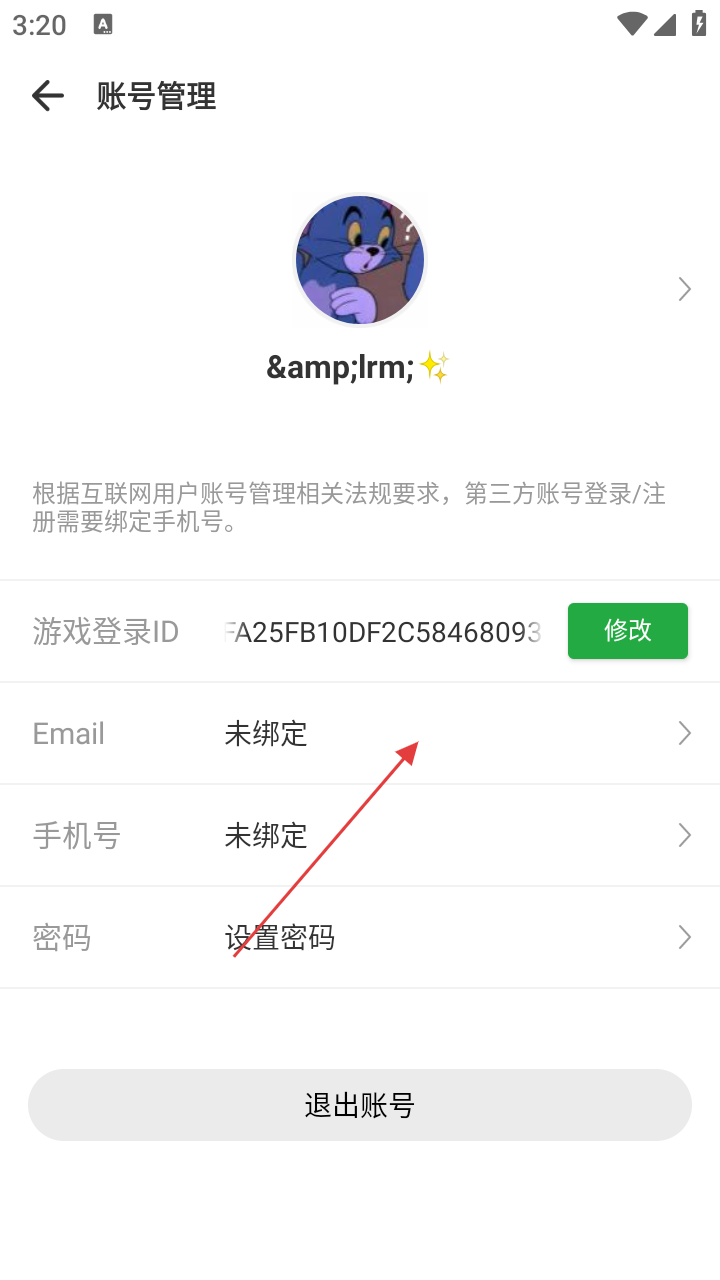
Task: Open the 手机号 binding row
Action: tap(360, 836)
